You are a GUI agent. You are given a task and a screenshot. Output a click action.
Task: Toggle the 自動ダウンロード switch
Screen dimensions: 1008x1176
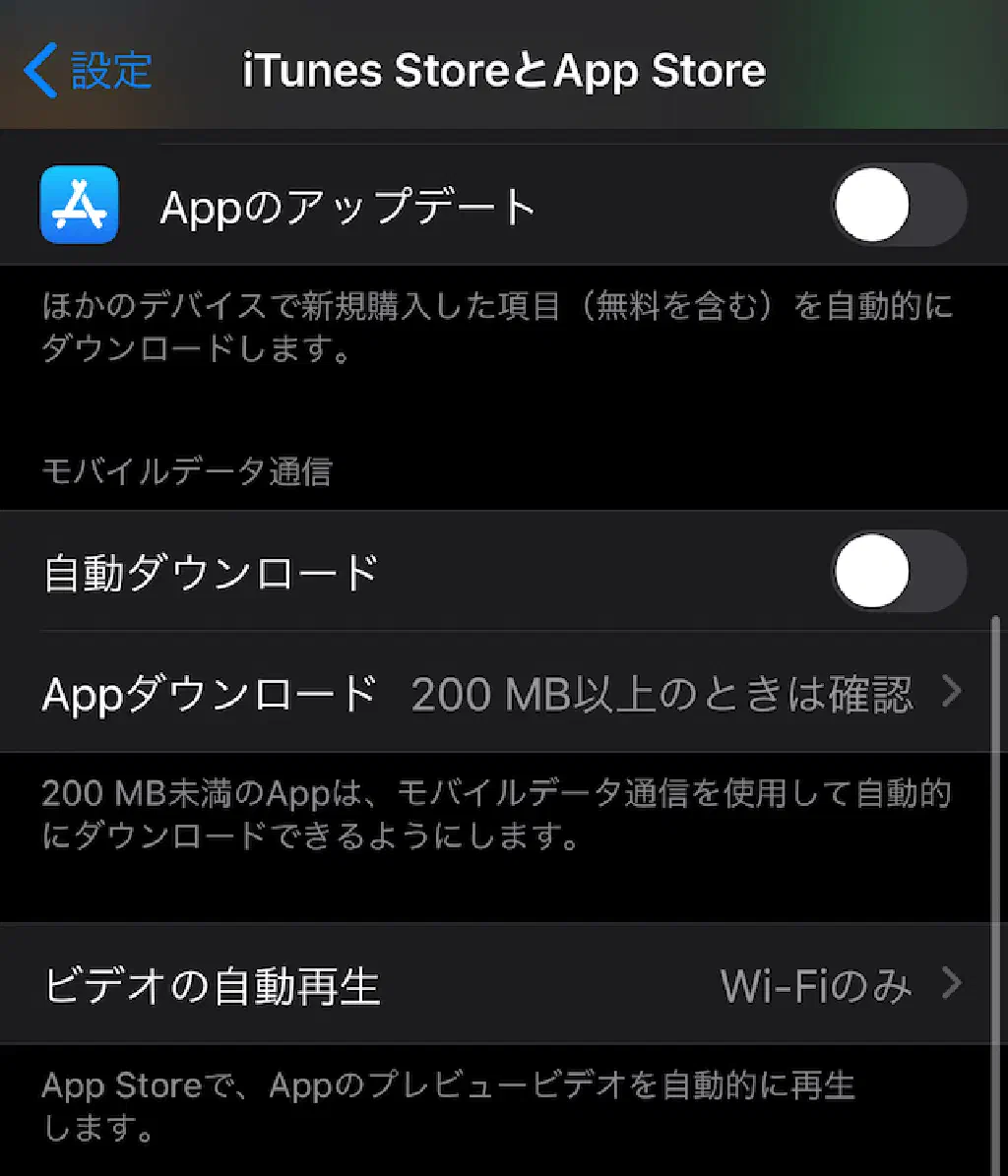pyautogui.click(x=898, y=572)
